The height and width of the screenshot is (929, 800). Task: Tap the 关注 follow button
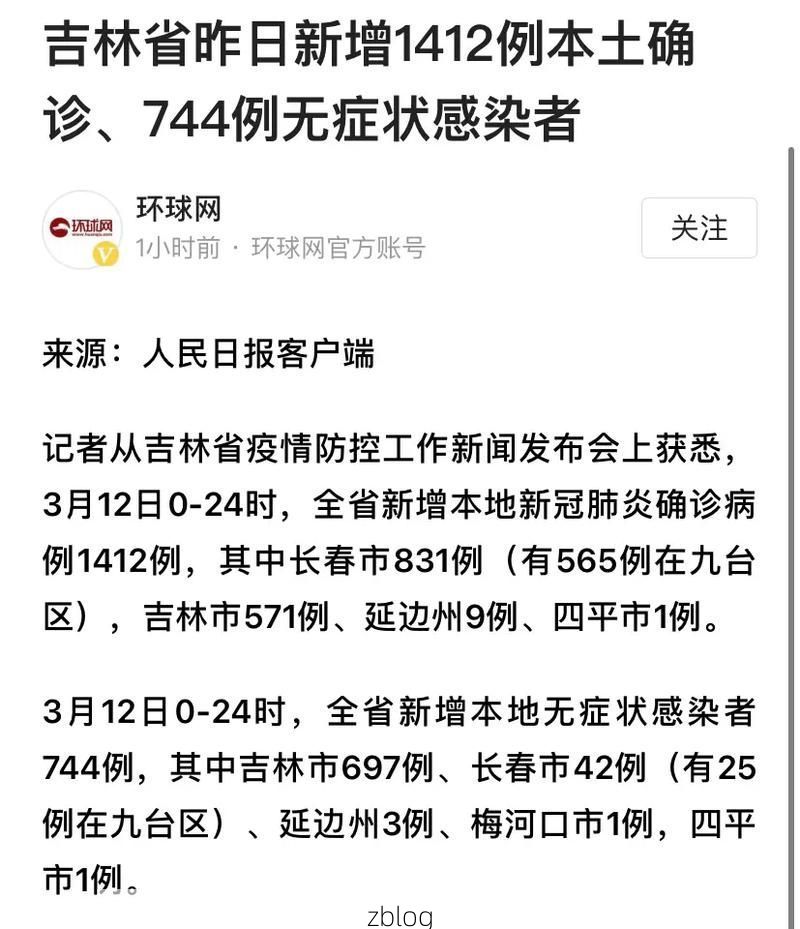[x=699, y=227]
